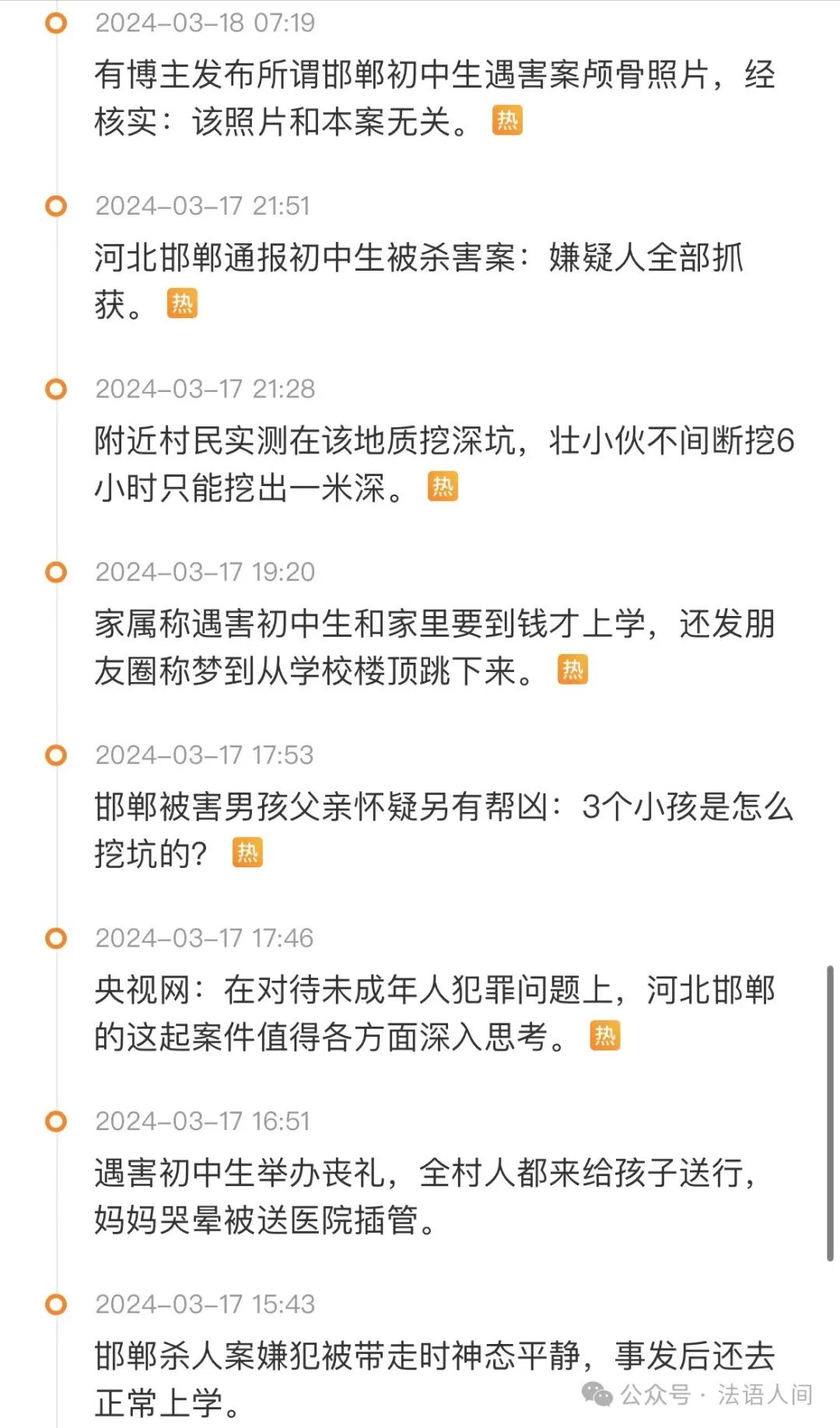
Task: Open the 19:20 entry starting with 家属称
Action: click(x=436, y=647)
